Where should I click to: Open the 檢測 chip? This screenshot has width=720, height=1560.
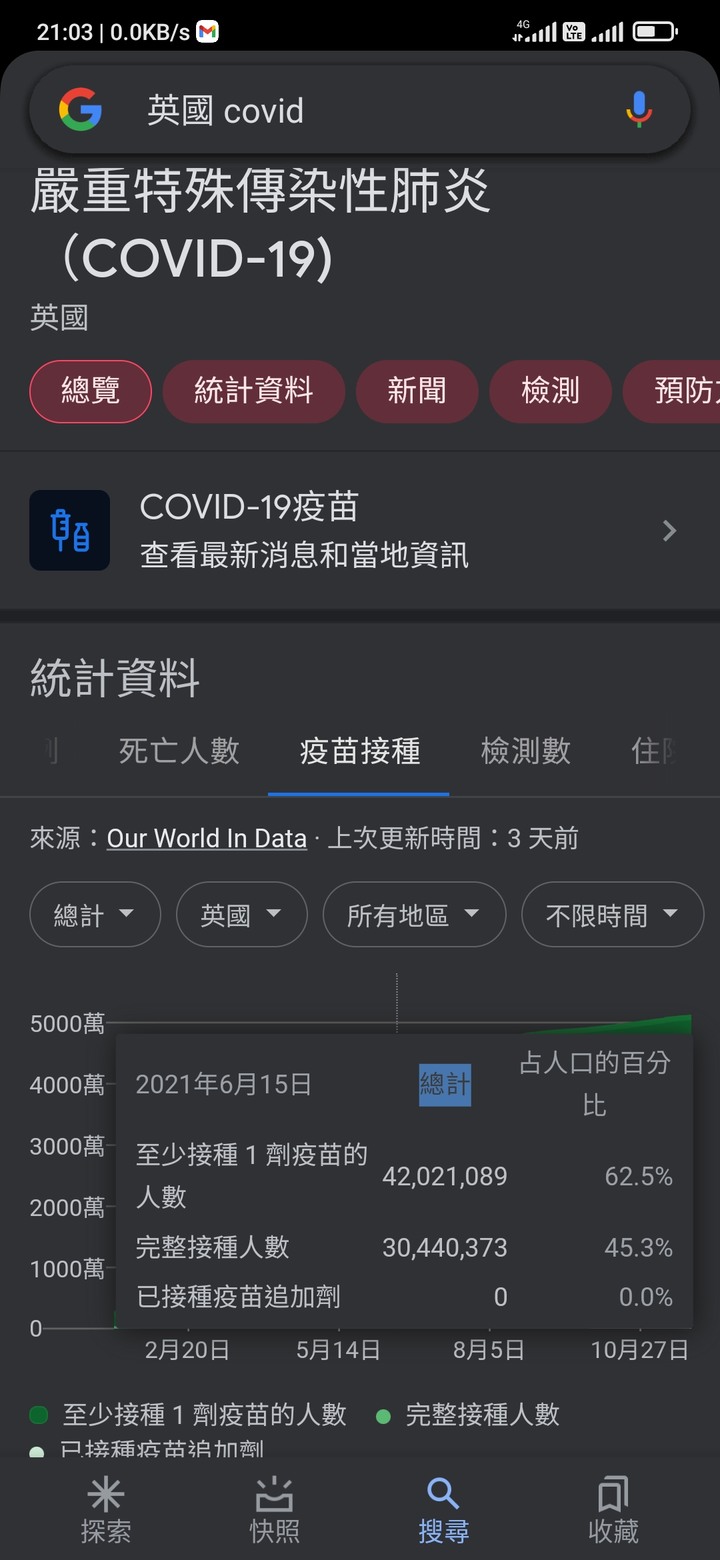pyautogui.click(x=550, y=391)
